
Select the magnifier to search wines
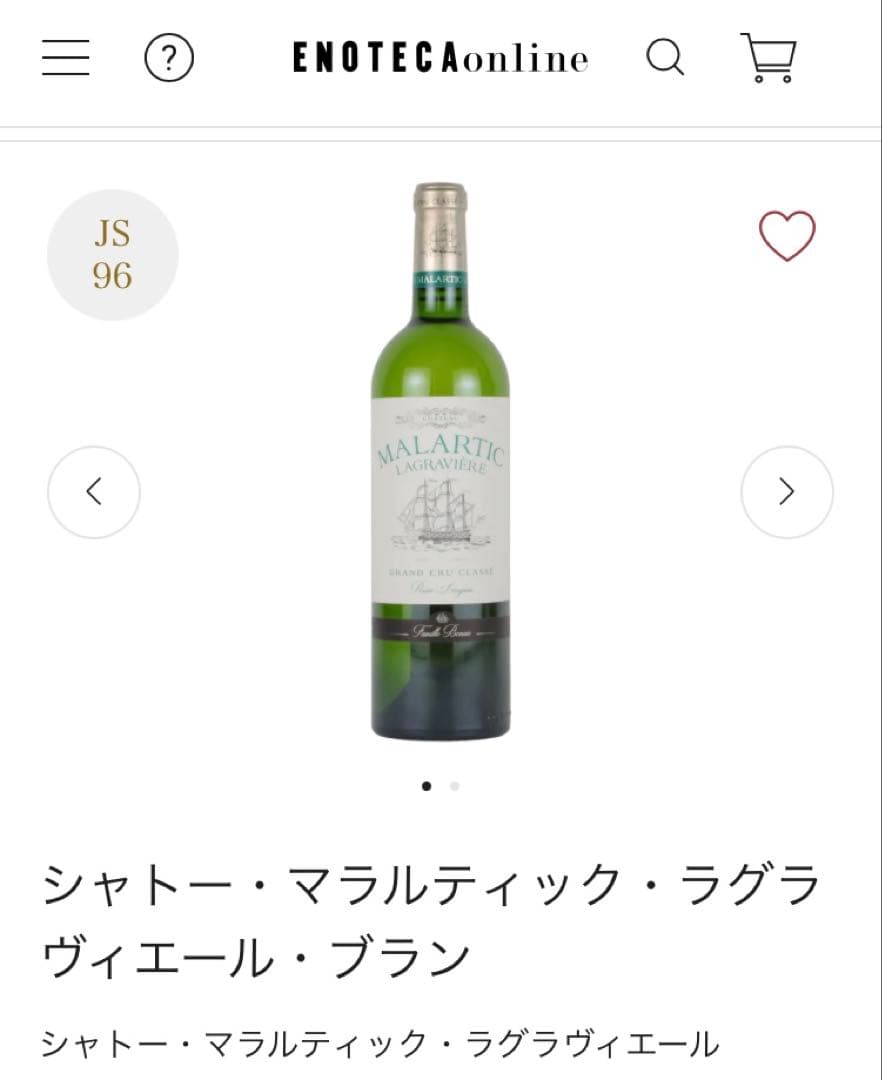click(666, 58)
